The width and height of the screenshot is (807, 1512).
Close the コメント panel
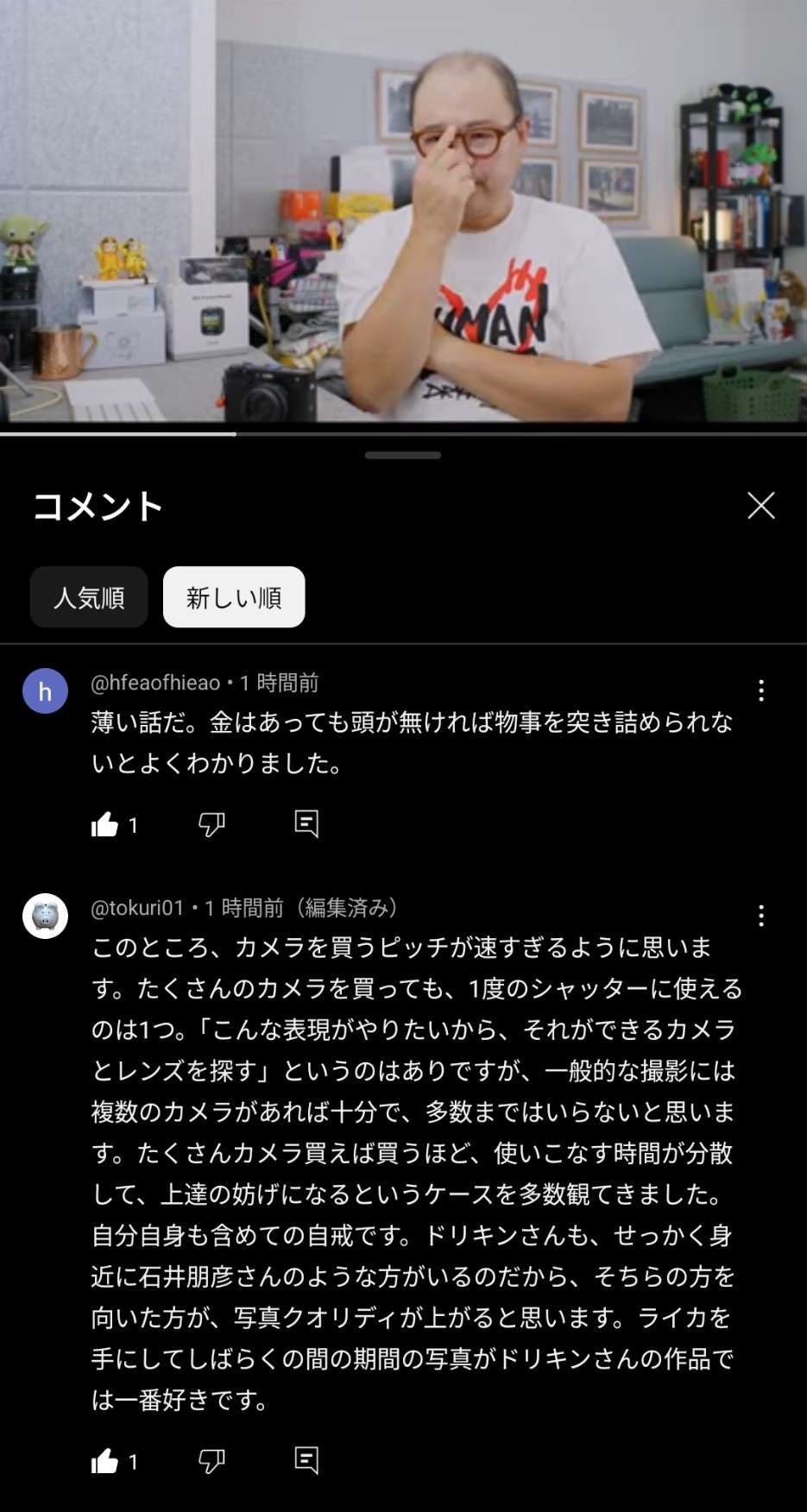[x=760, y=506]
